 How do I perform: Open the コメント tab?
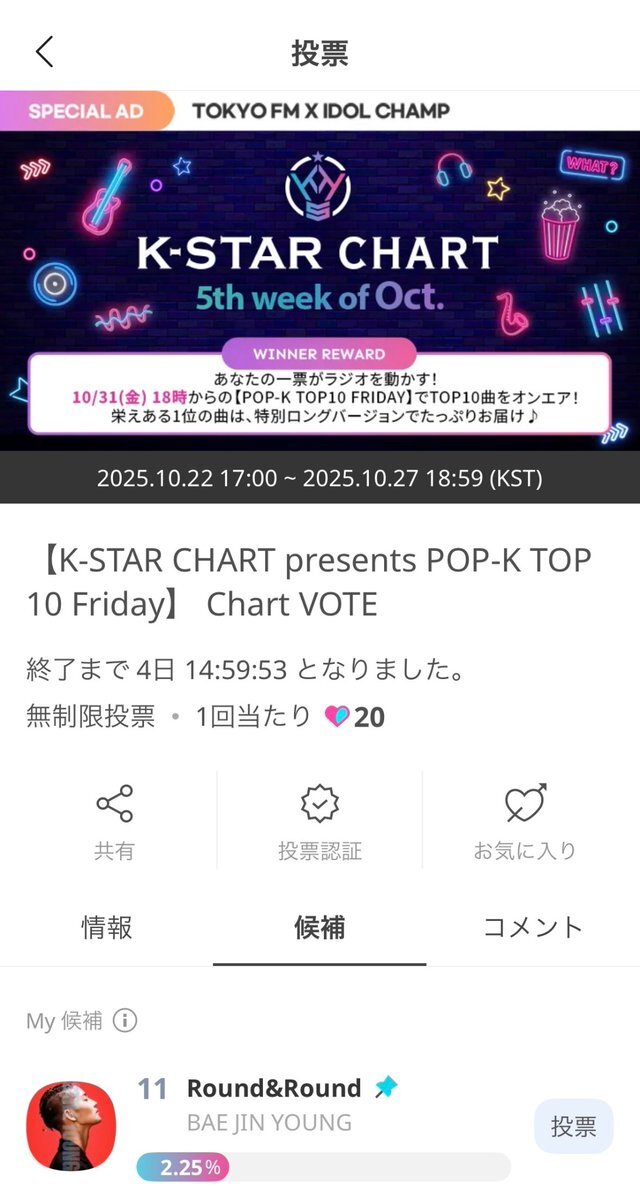point(532,927)
